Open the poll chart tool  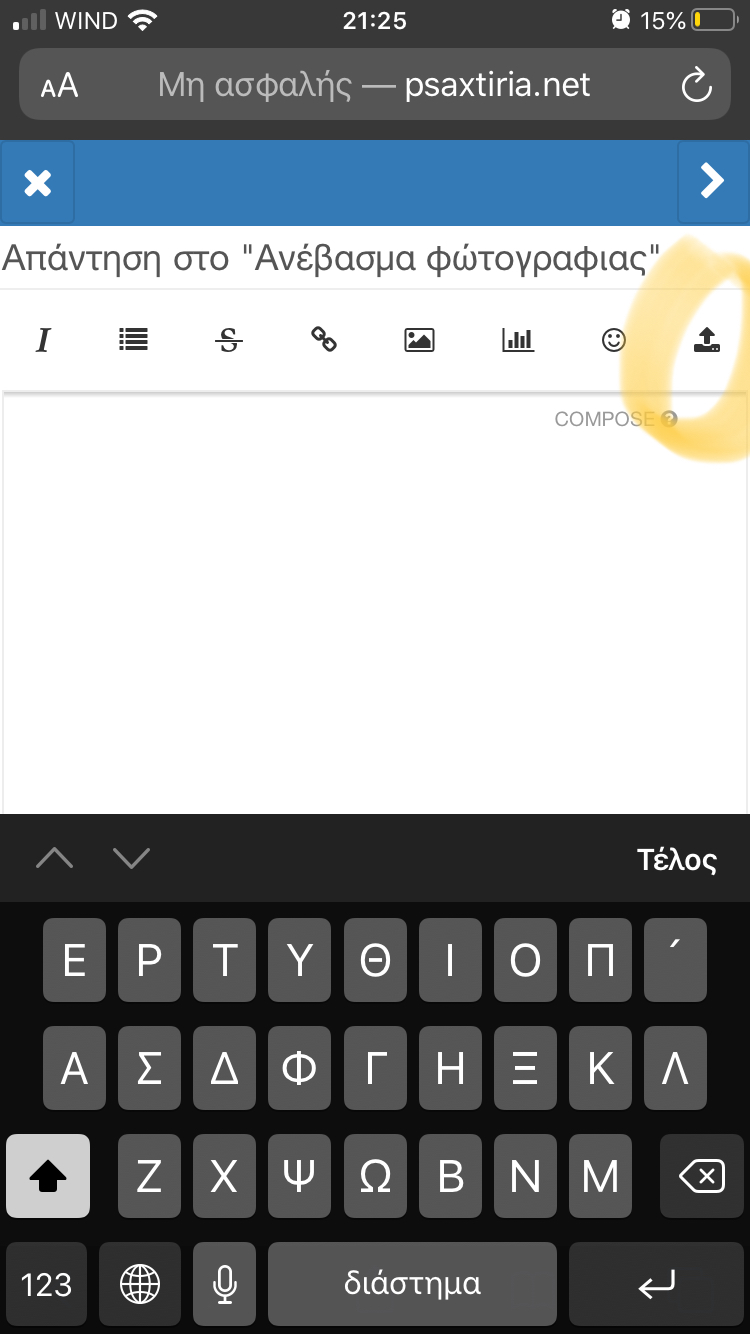pyautogui.click(x=518, y=340)
